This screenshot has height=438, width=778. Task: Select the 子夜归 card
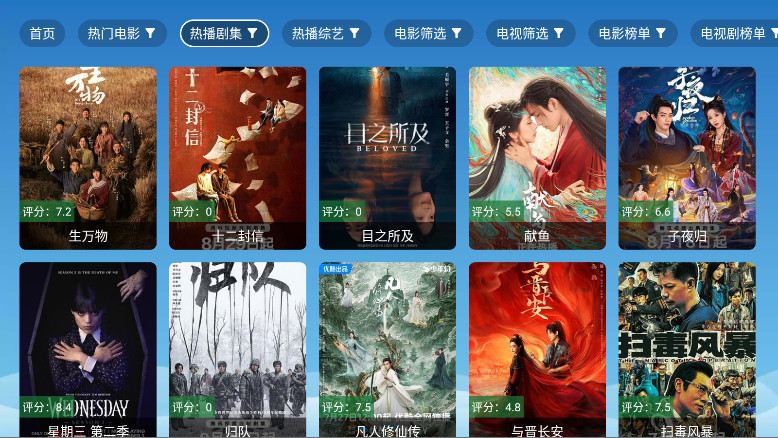pyautogui.click(x=687, y=157)
